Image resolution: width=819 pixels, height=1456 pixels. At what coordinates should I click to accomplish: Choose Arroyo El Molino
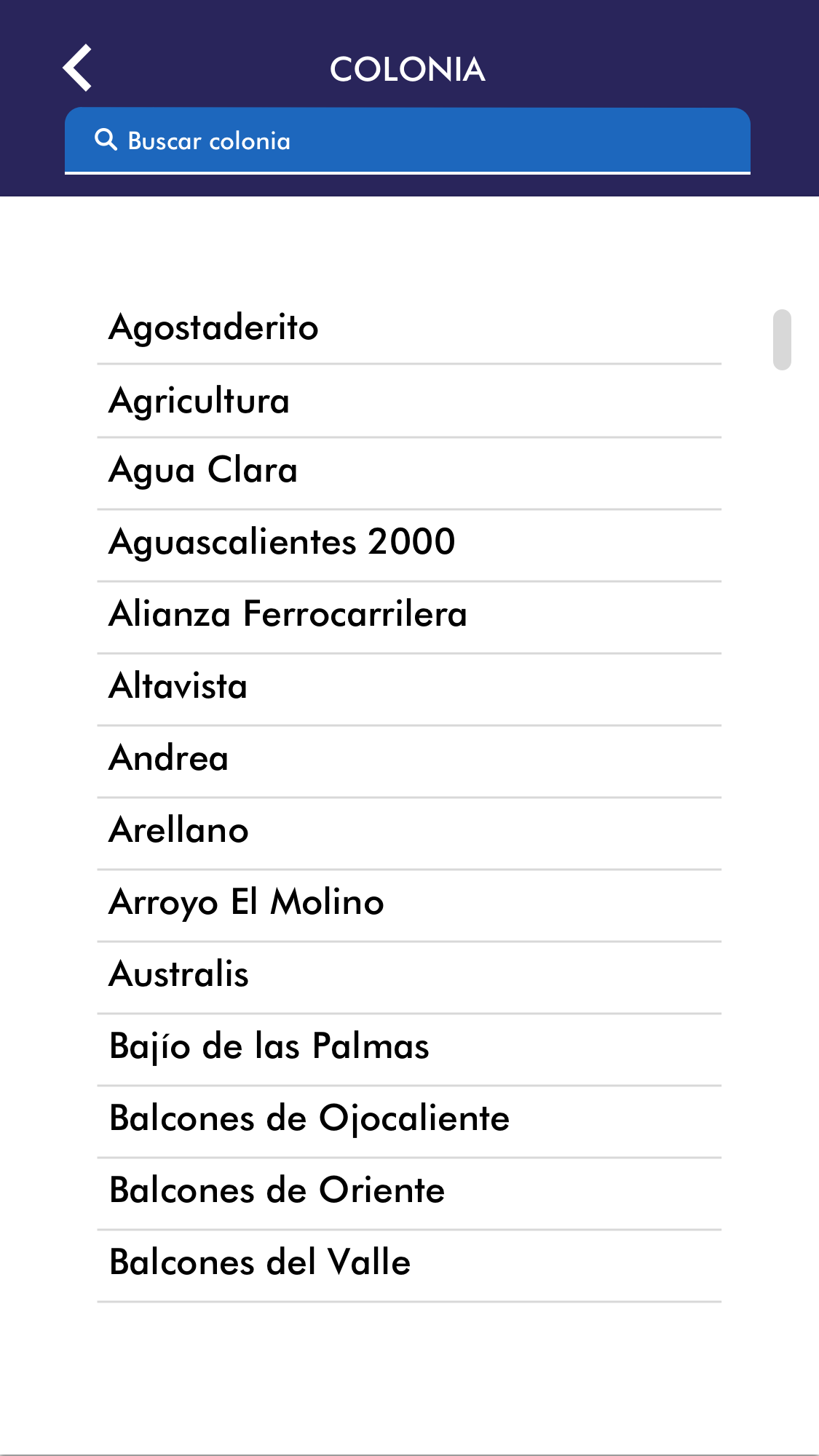click(x=246, y=902)
